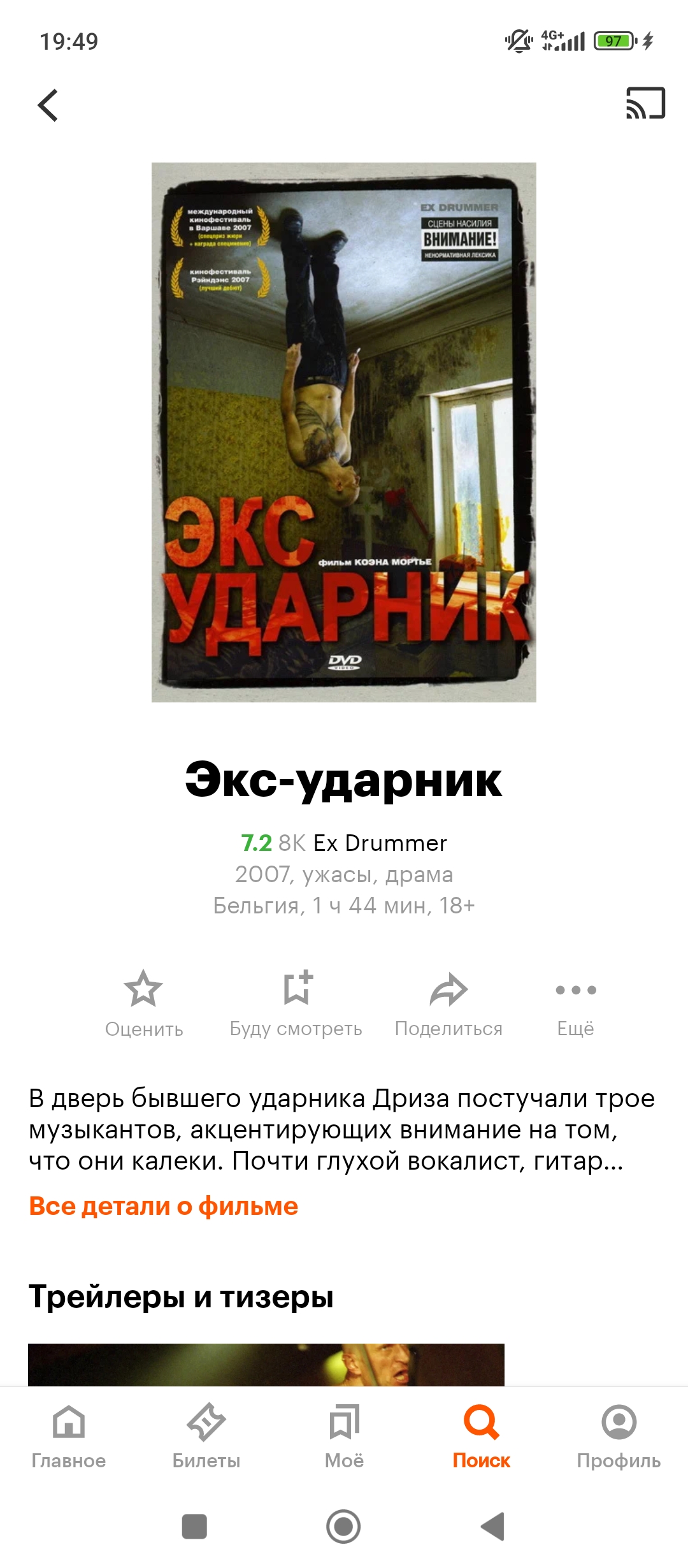Screen dimensions: 688x1568
Task: Open Все детали о фильме link
Action: coord(164,1206)
